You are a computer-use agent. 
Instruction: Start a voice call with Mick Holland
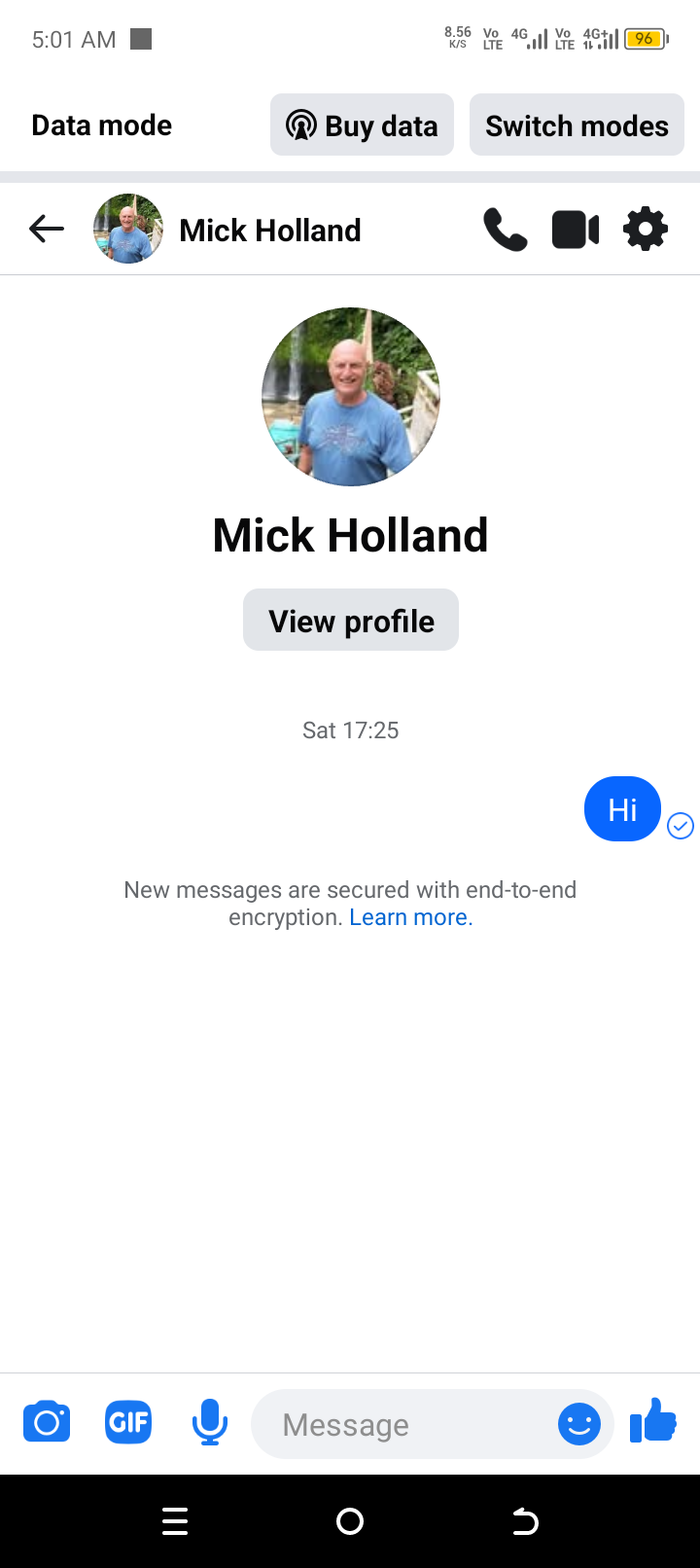pos(506,230)
